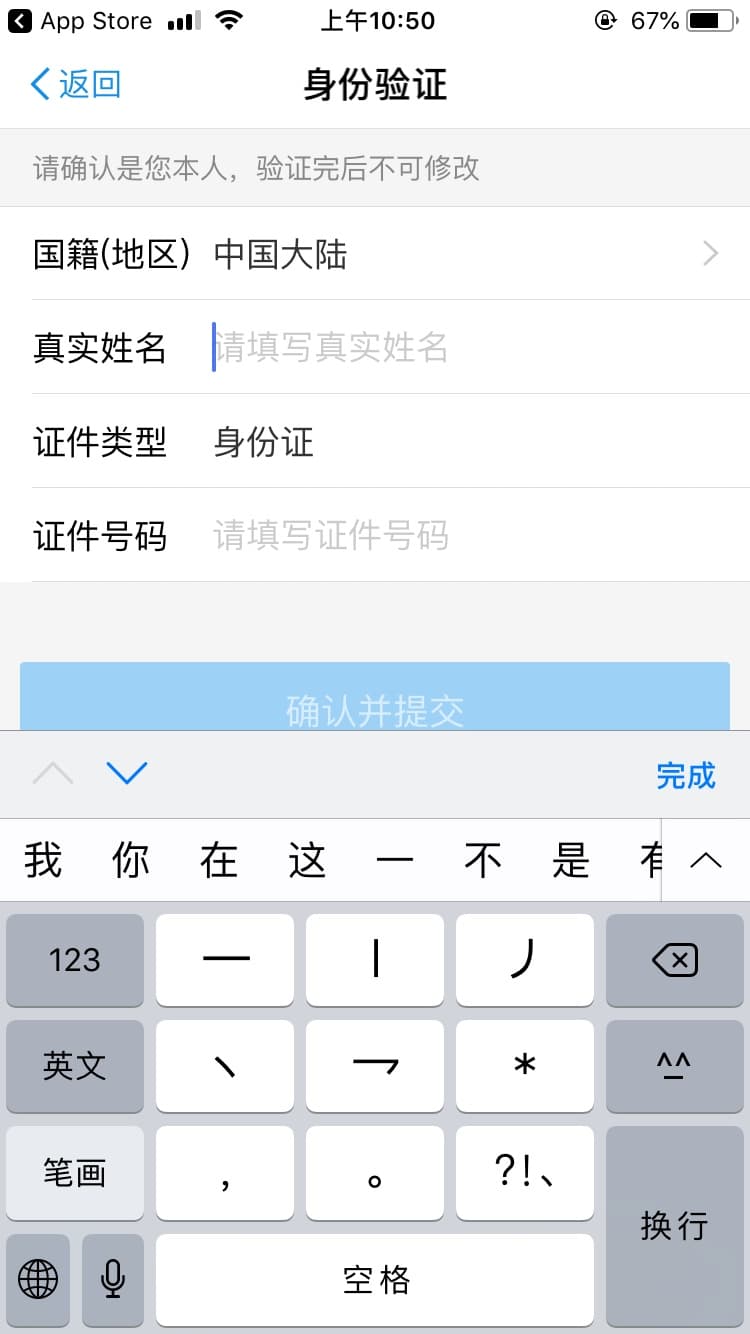Jump to next field with down arrow
The height and width of the screenshot is (1334, 750).
tap(127, 773)
